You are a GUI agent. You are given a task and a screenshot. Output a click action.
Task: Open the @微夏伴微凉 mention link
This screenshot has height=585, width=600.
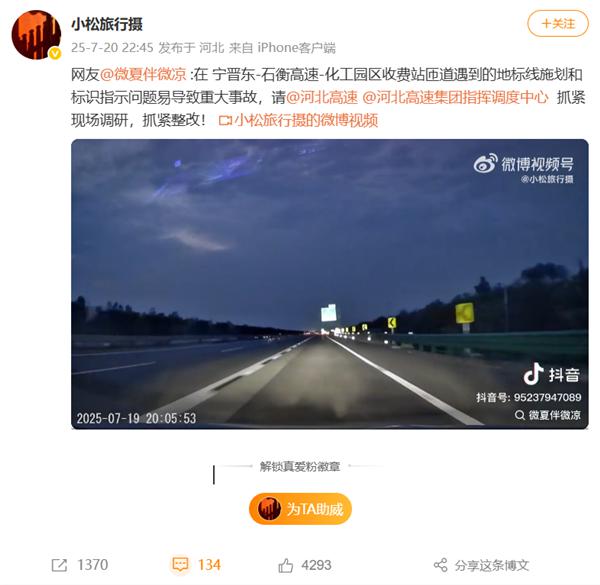click(x=145, y=76)
